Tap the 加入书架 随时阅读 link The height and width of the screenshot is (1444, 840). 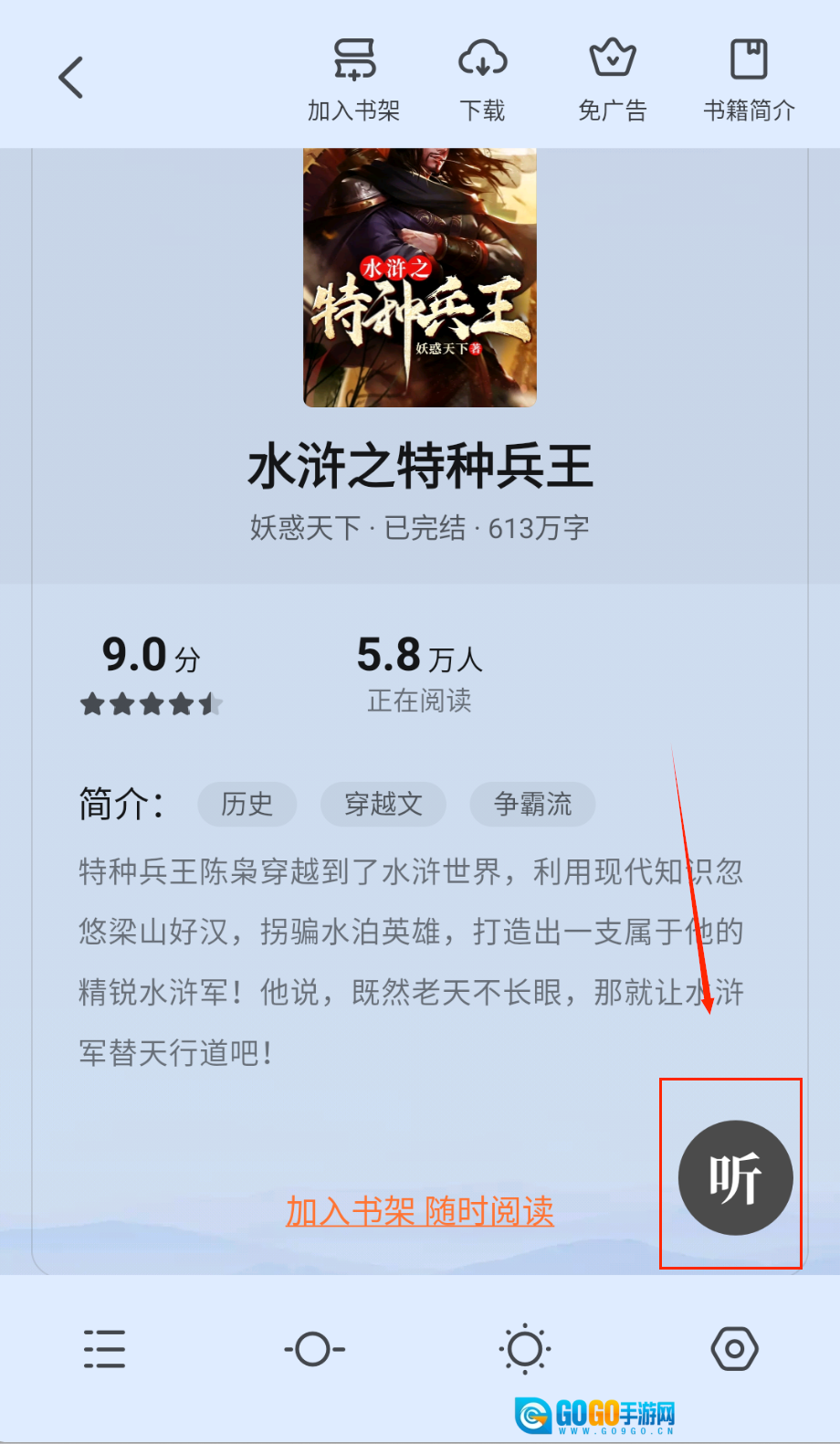(420, 1211)
